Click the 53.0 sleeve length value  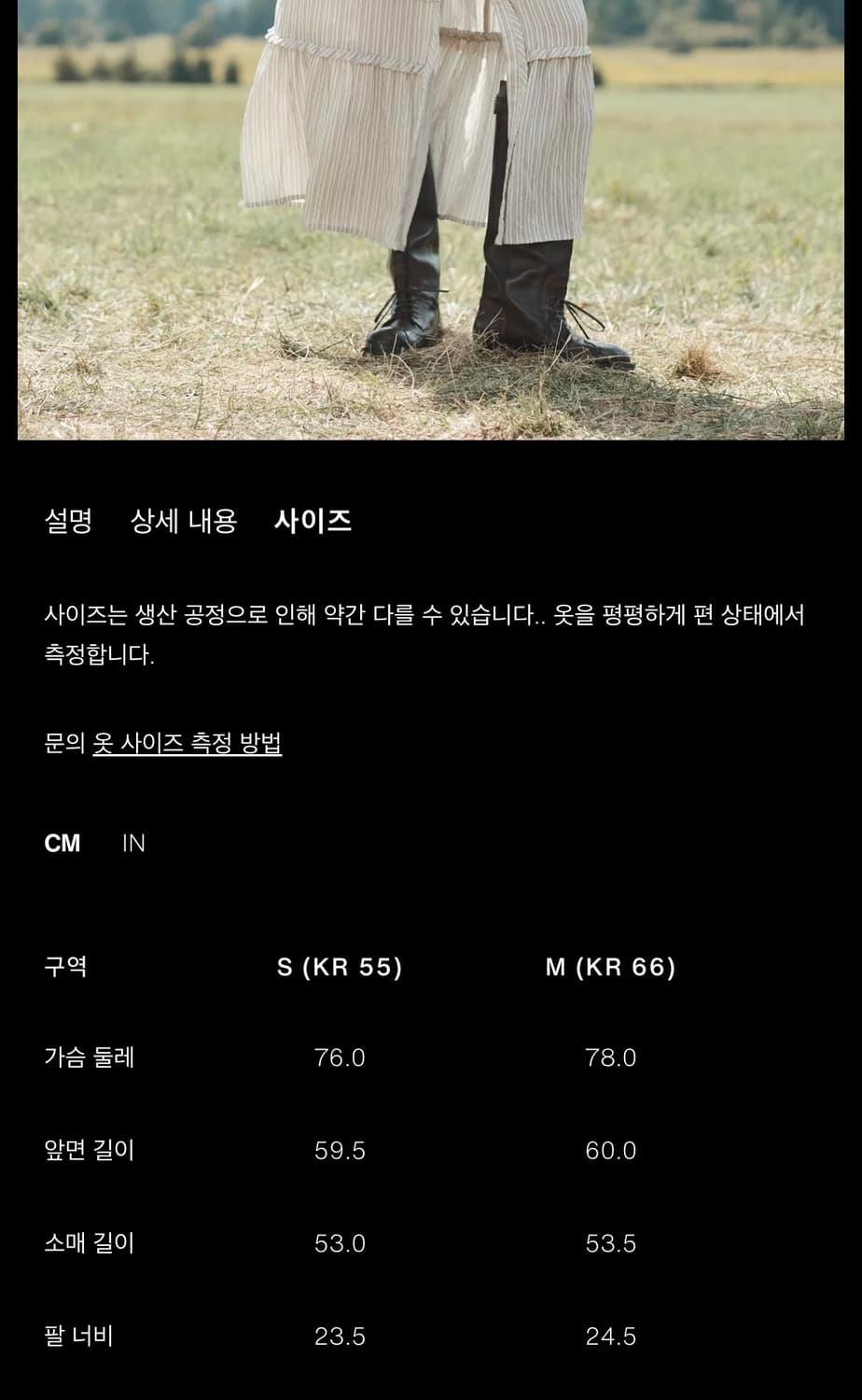(x=340, y=1244)
